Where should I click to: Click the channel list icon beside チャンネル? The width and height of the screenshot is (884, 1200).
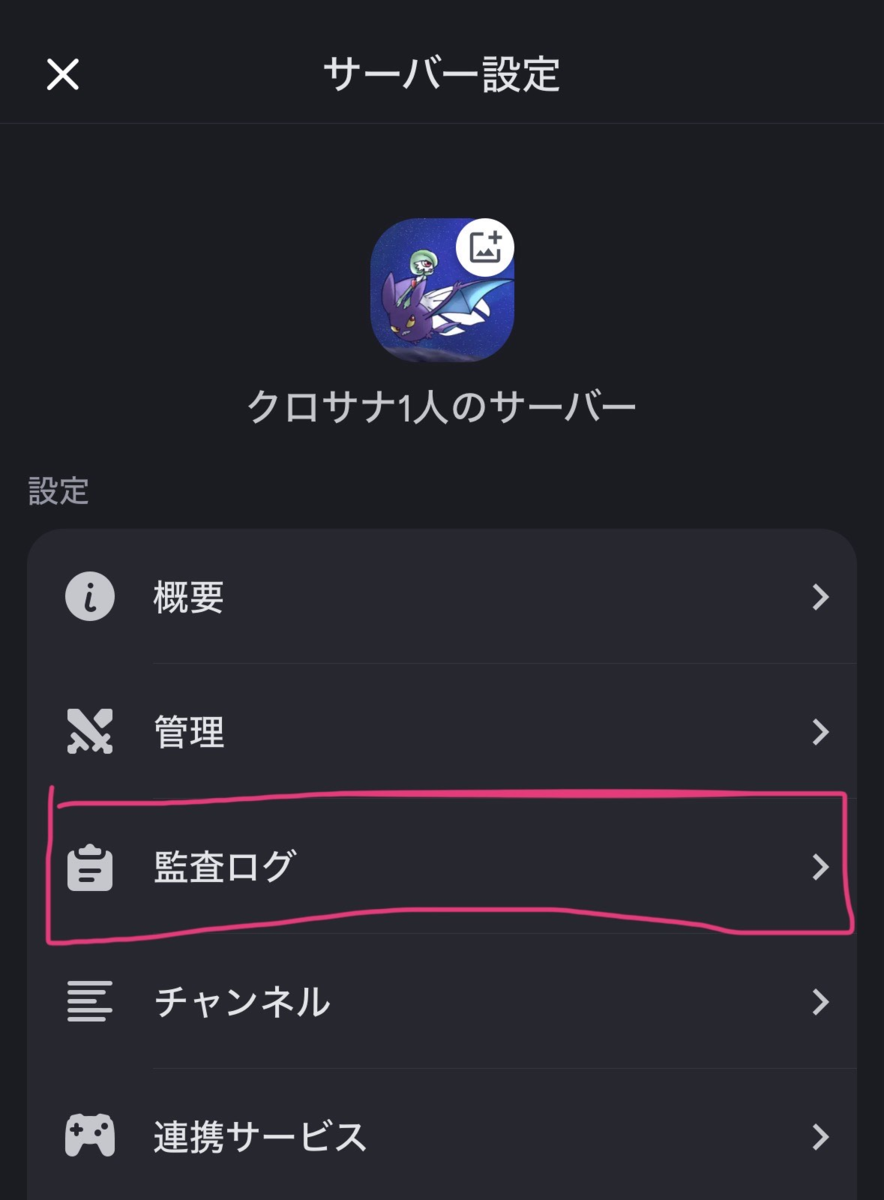[x=89, y=1002]
